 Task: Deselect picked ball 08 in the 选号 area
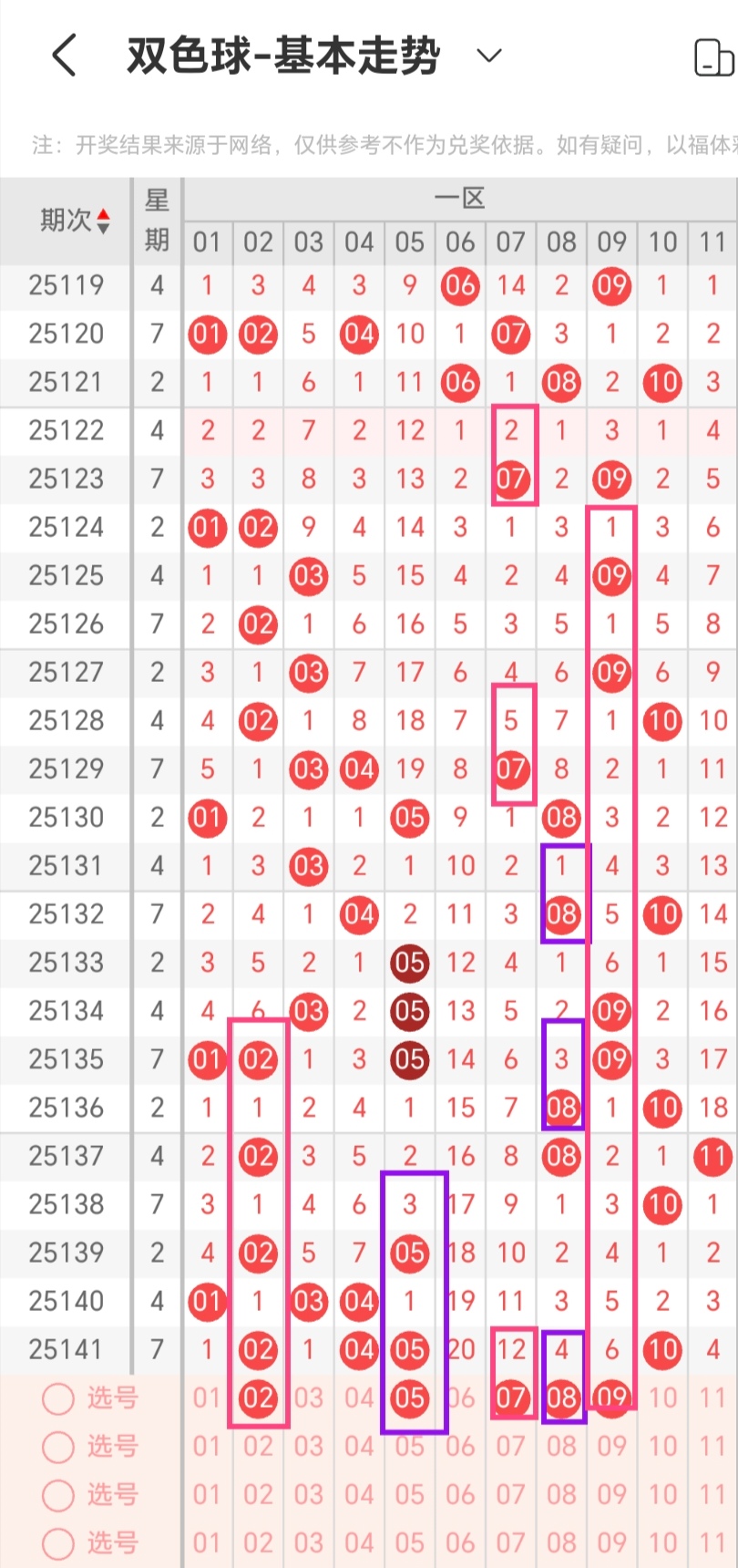tap(562, 1398)
